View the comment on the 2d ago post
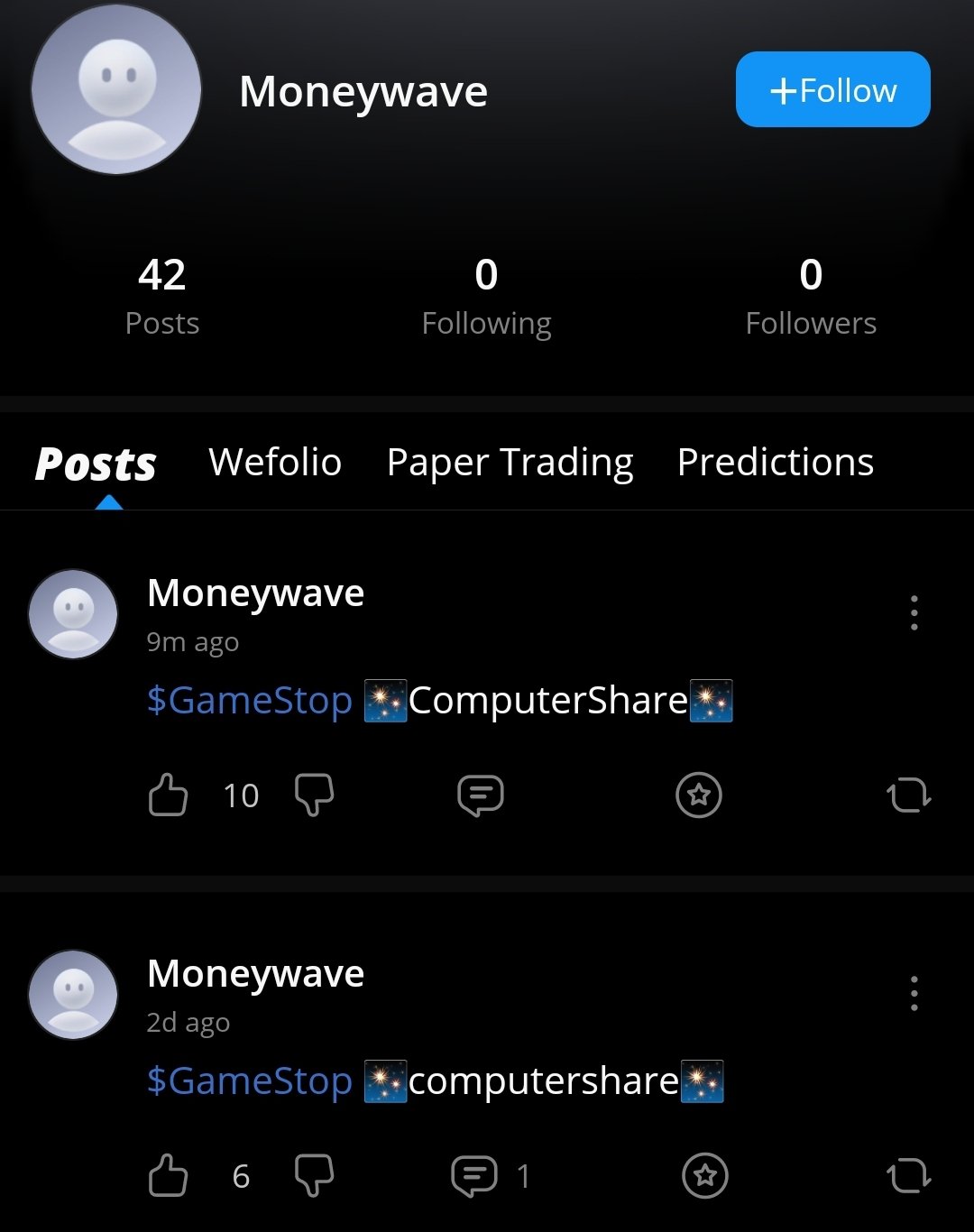Image resolution: width=974 pixels, height=1232 pixels. pyautogui.click(x=474, y=1176)
